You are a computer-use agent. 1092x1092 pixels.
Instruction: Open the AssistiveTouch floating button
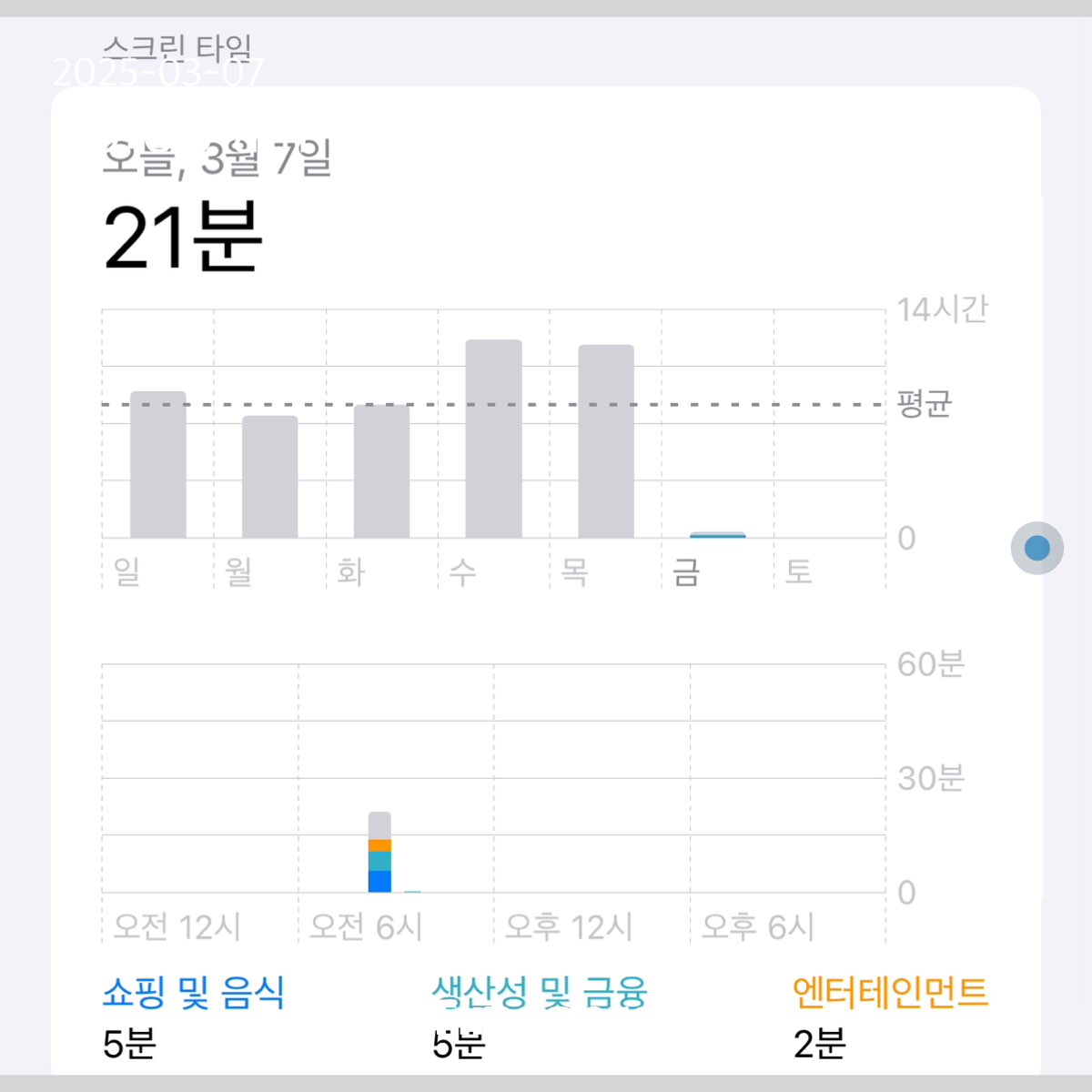click(1036, 548)
